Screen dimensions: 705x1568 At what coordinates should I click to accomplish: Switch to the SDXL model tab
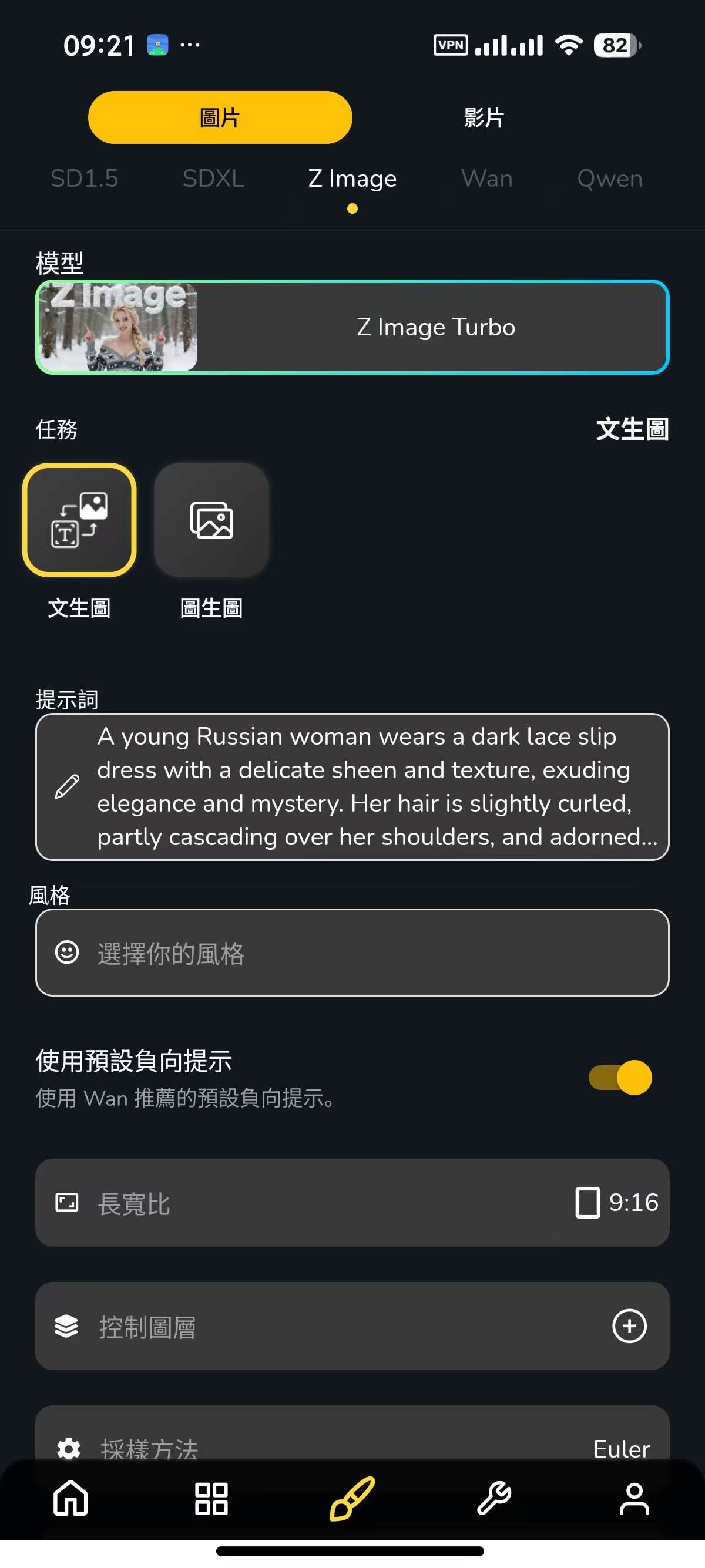tap(213, 179)
